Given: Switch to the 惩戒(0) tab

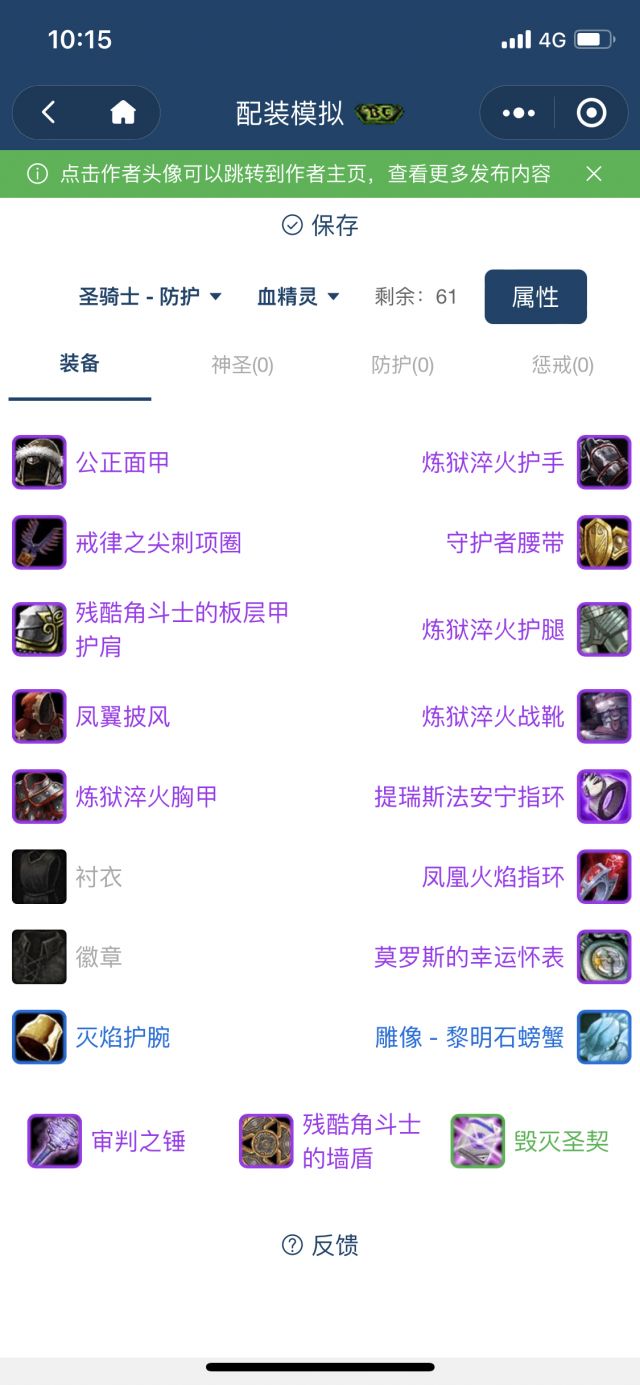Looking at the screenshot, I should [x=563, y=365].
